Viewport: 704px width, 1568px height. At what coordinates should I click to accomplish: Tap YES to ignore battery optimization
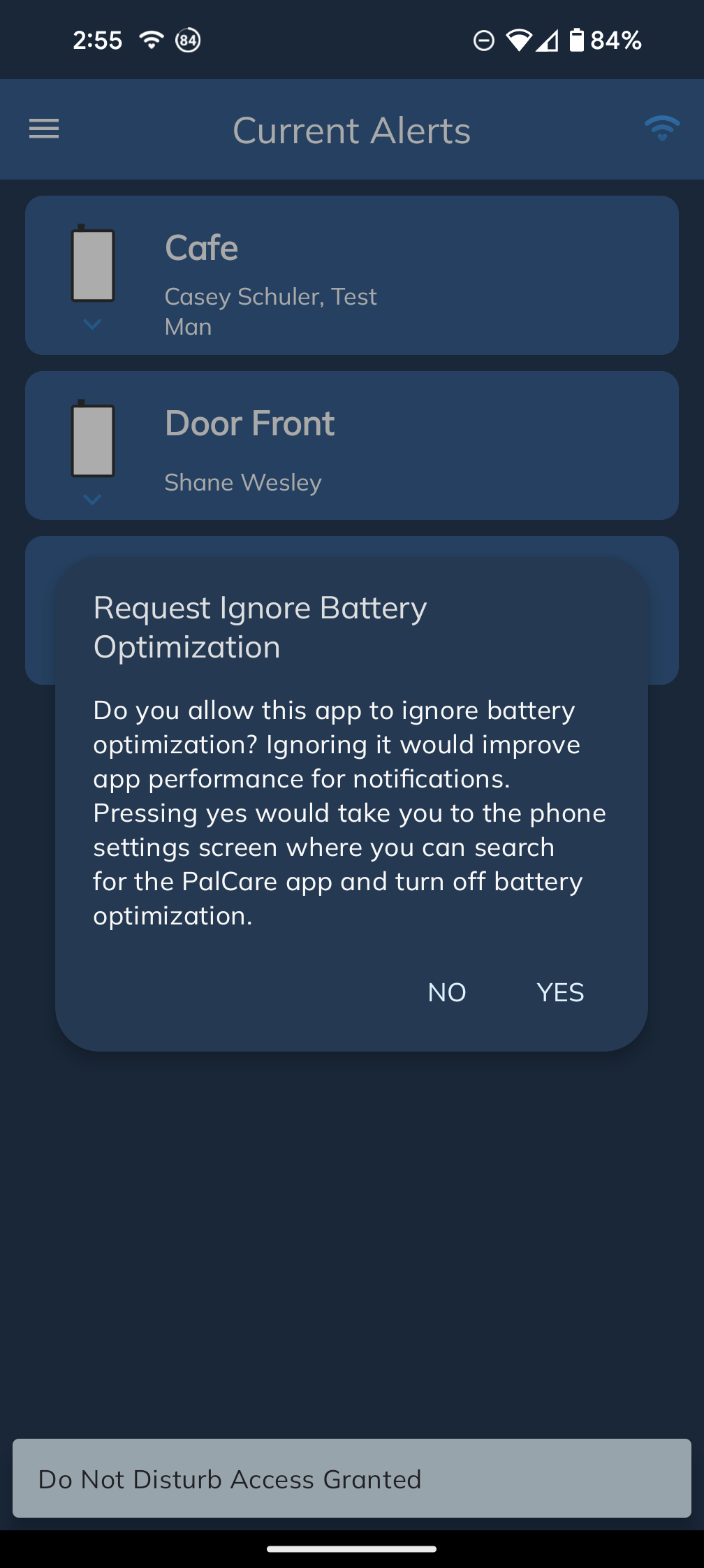click(x=560, y=992)
